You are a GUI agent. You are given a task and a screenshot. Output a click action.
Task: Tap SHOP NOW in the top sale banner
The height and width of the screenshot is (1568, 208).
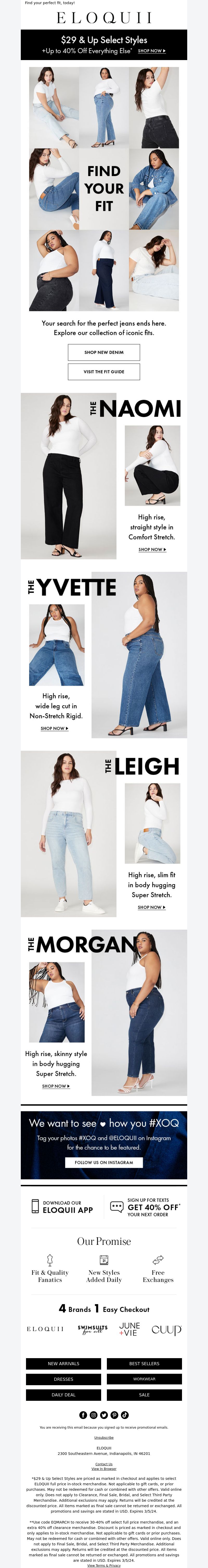click(151, 51)
